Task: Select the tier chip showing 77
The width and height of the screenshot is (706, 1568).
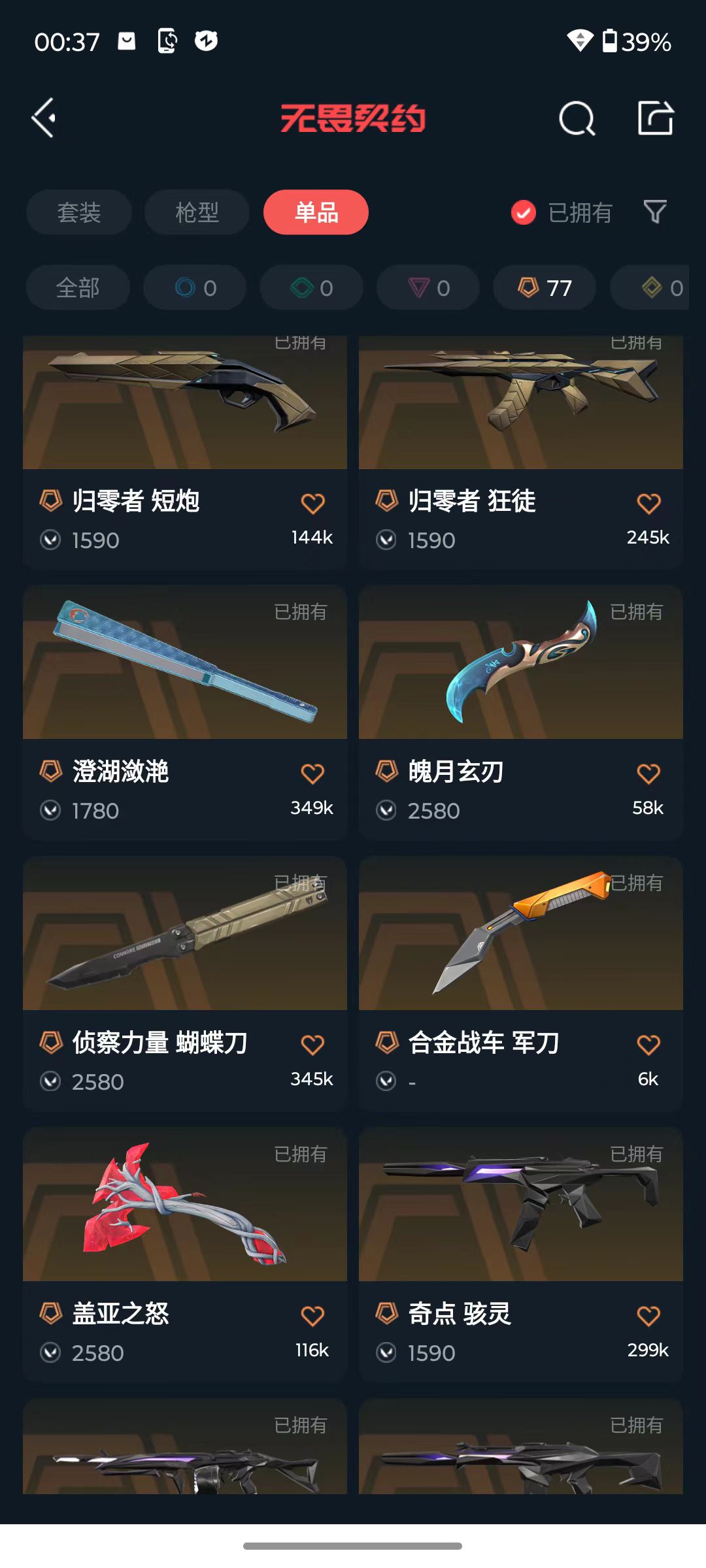Action: click(545, 287)
